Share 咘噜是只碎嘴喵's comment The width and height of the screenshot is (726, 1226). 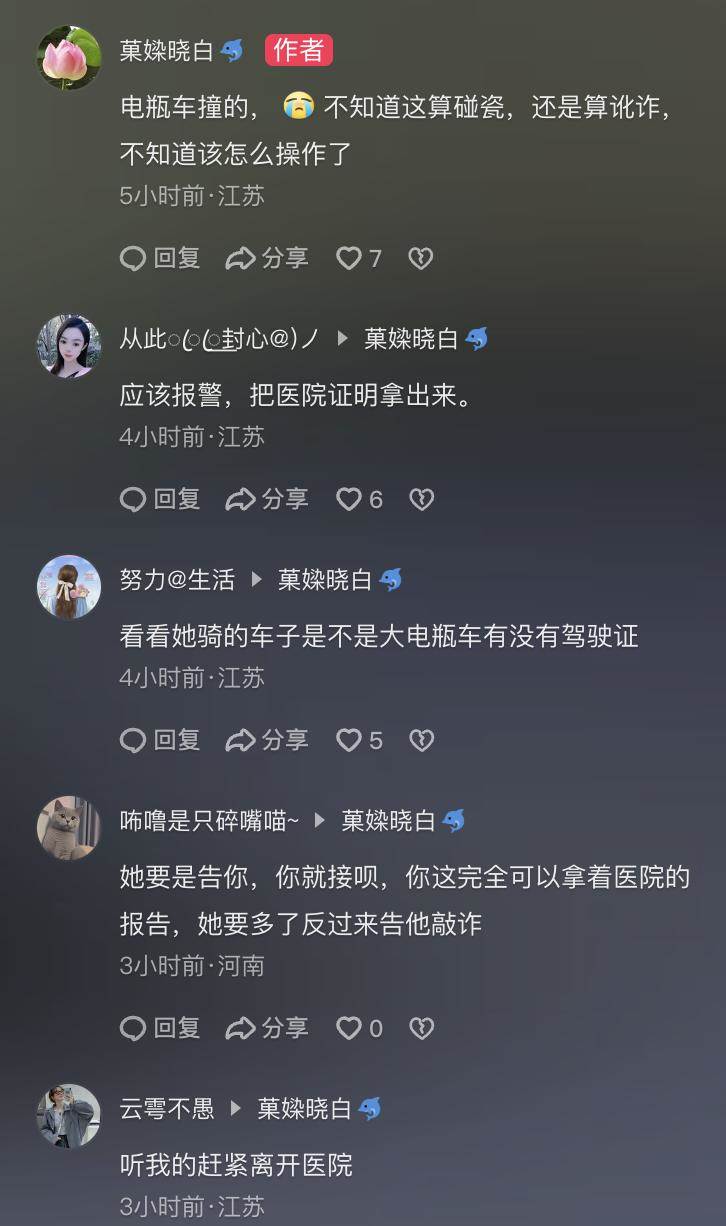[267, 1028]
